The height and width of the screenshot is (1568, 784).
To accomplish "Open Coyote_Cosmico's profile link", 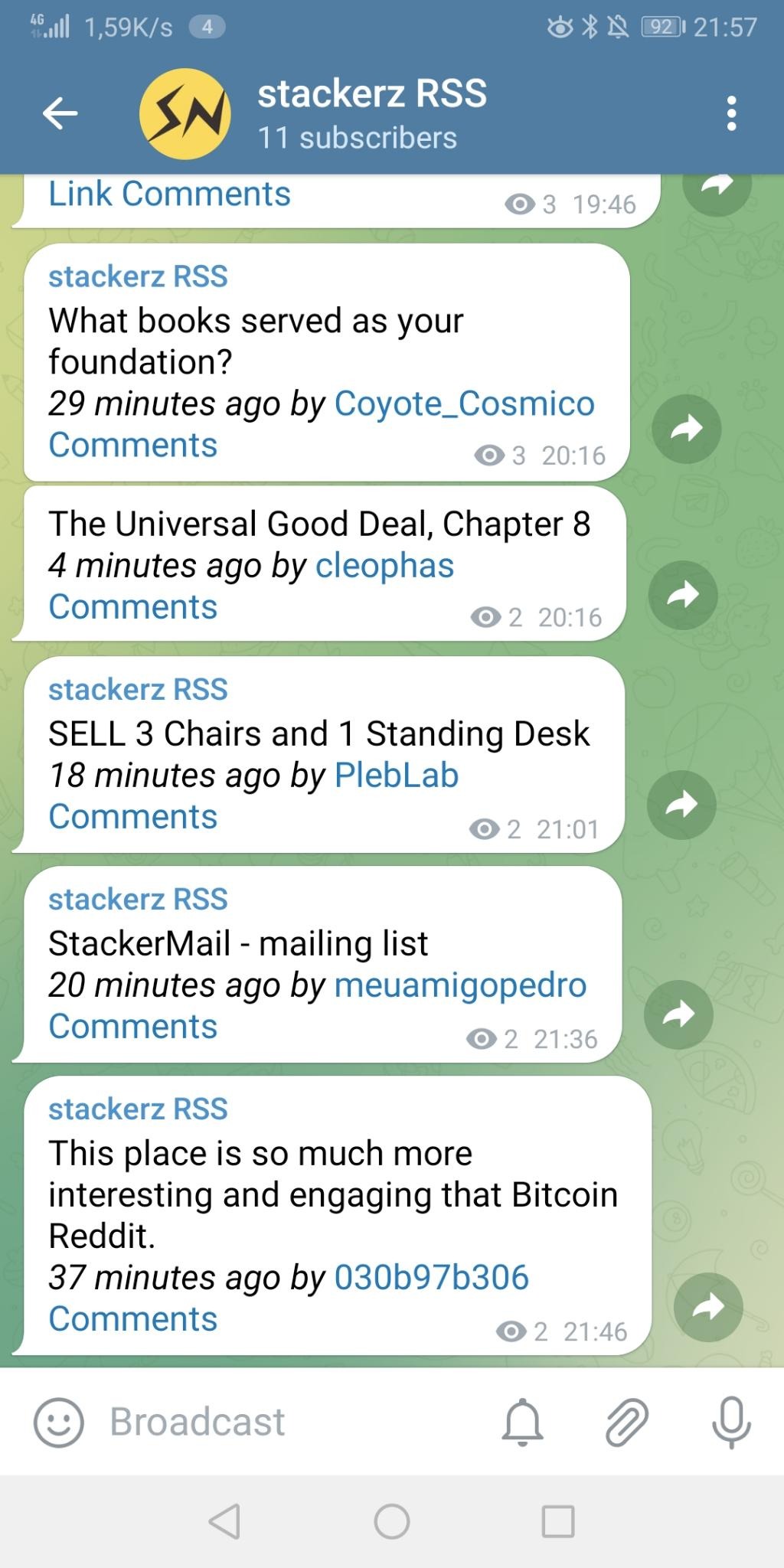I will [464, 403].
